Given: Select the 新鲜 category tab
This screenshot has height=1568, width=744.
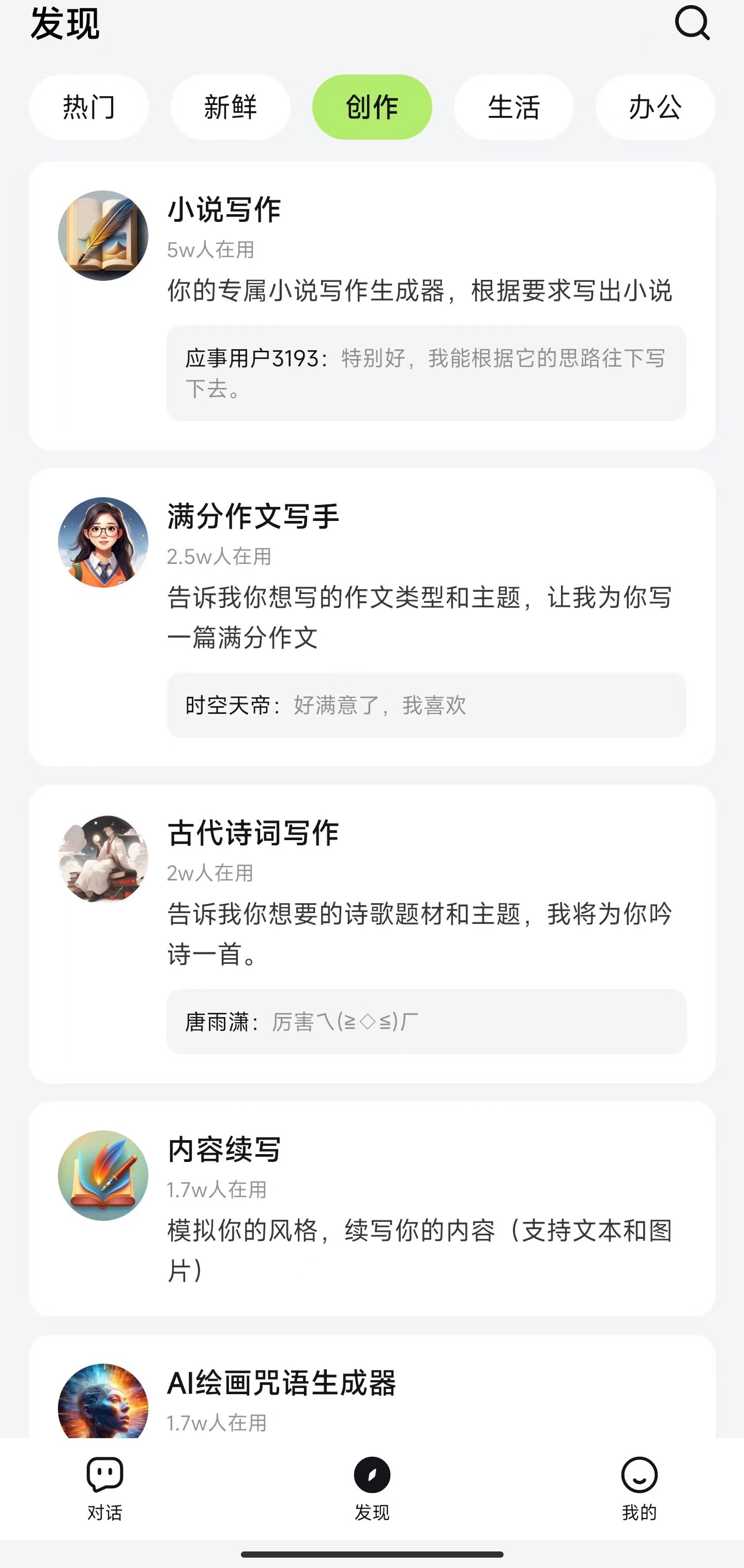Looking at the screenshot, I should pos(231,107).
